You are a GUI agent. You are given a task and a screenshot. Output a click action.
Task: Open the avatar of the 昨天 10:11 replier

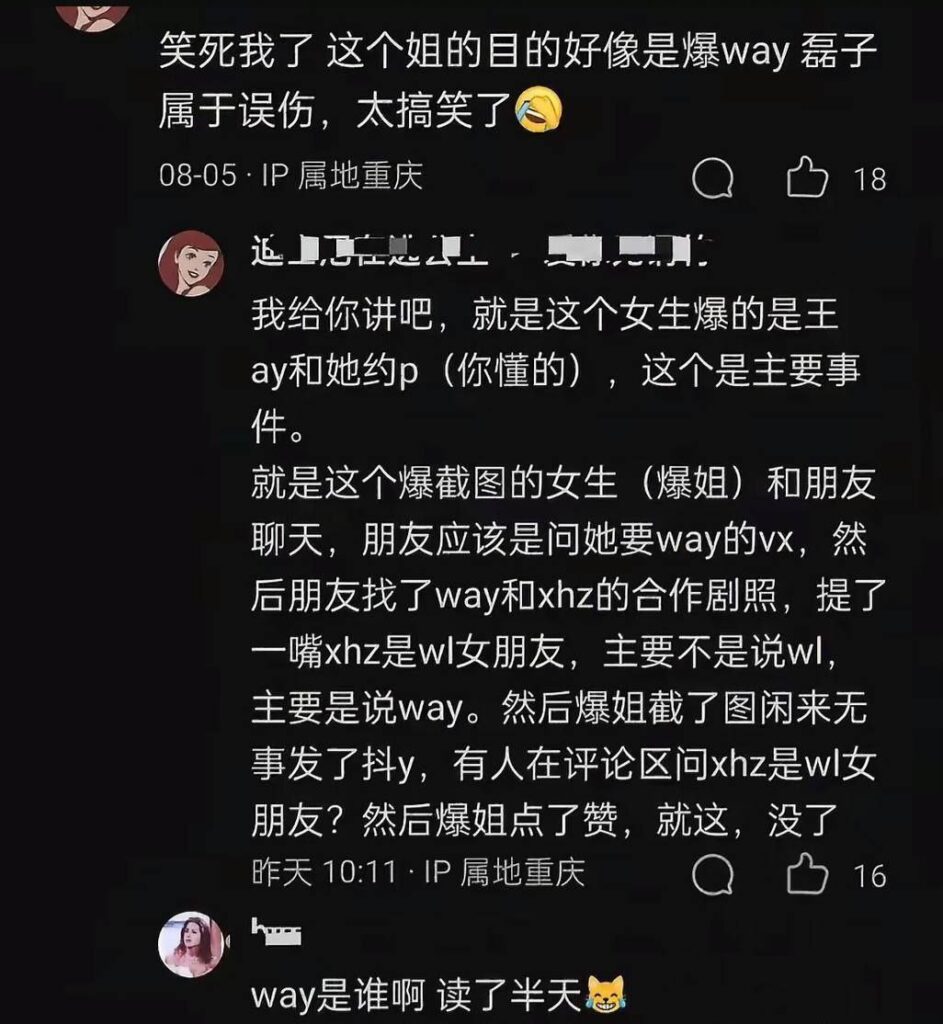coord(190,262)
